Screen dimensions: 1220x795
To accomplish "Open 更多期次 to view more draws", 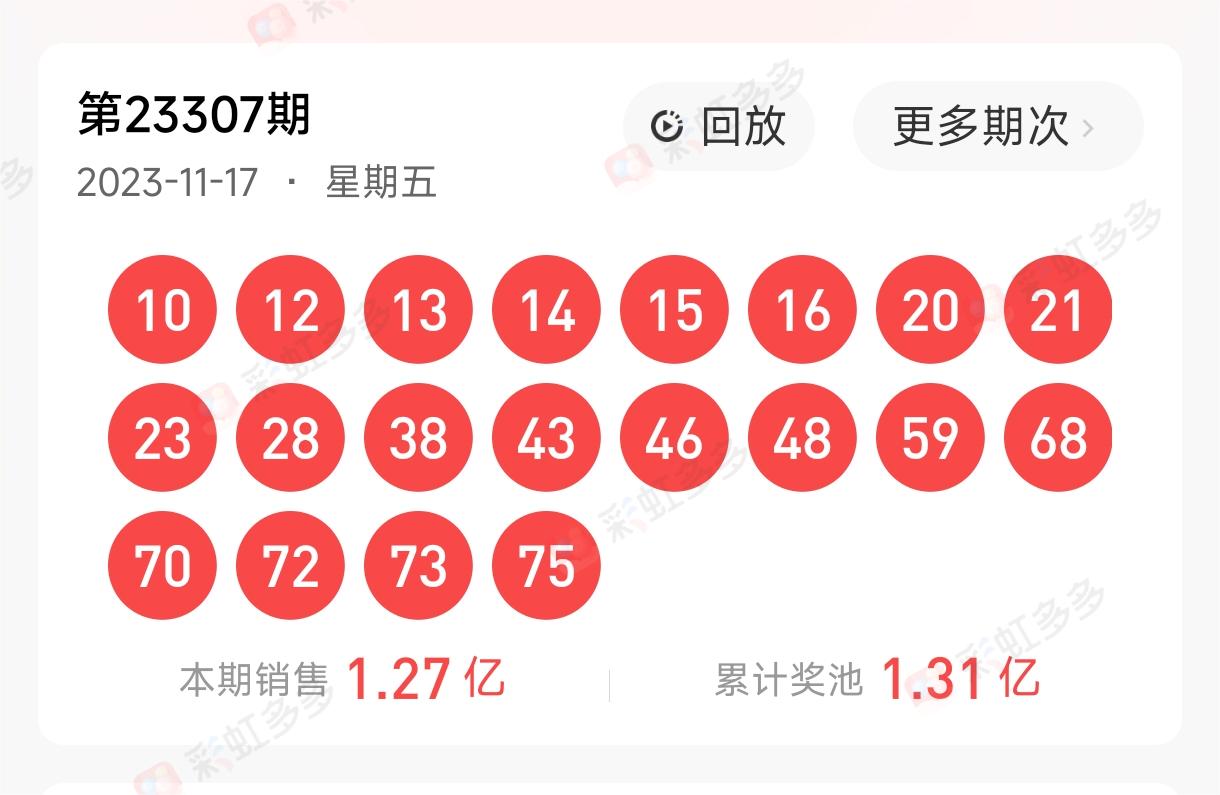I will pyautogui.click(x=996, y=127).
